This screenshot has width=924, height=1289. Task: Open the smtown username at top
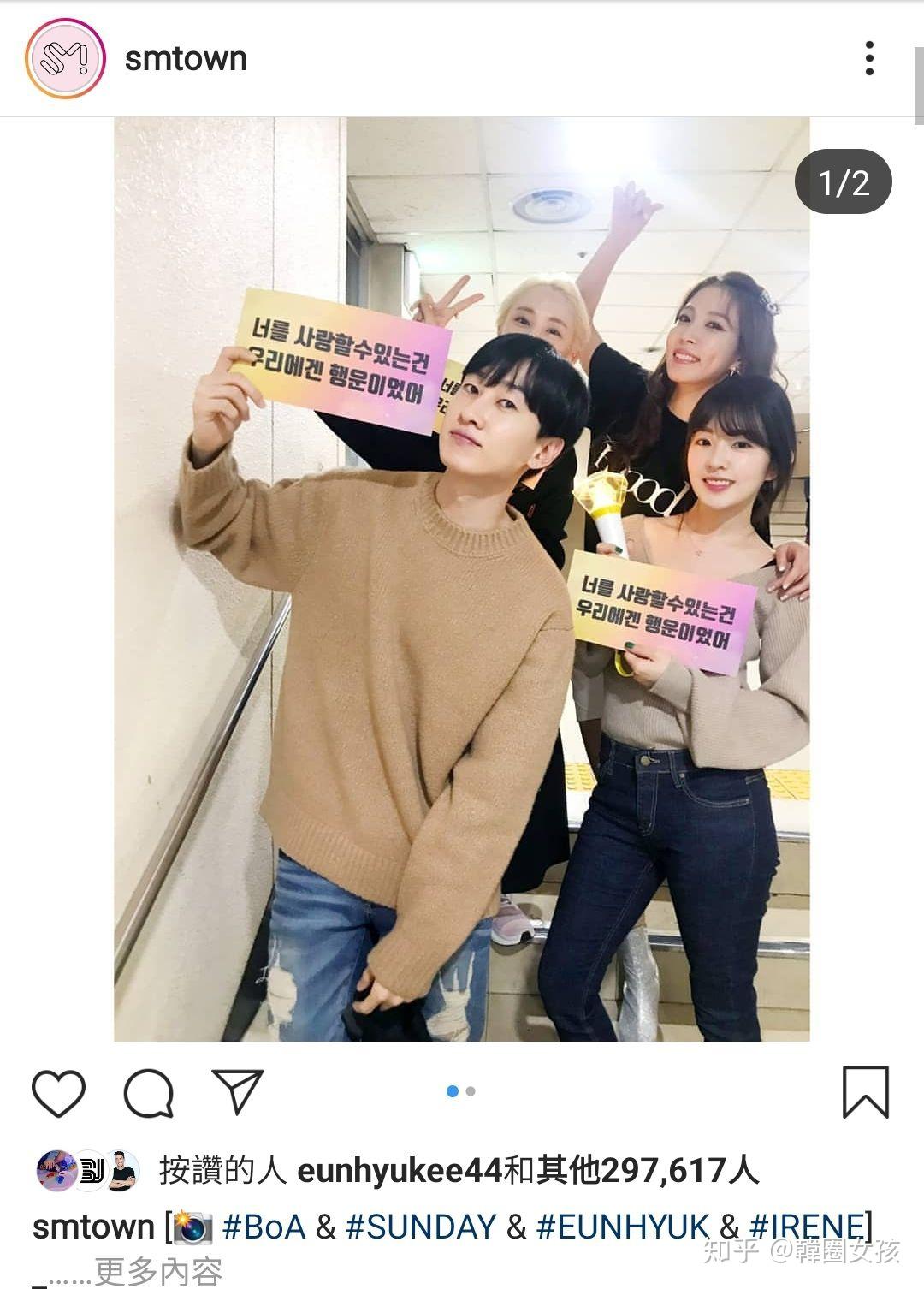pyautogui.click(x=186, y=58)
